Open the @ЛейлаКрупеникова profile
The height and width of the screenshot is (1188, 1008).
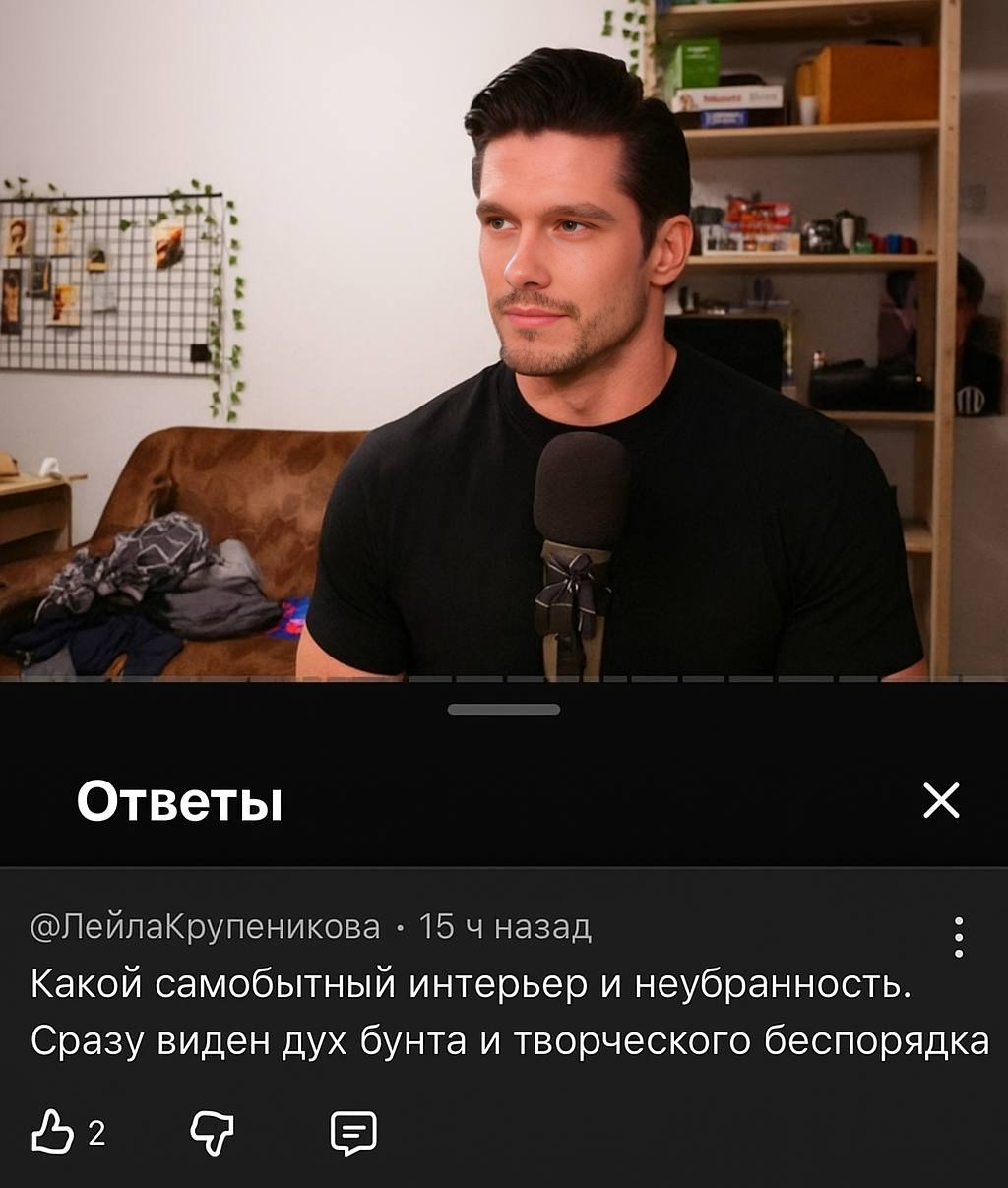point(205,927)
